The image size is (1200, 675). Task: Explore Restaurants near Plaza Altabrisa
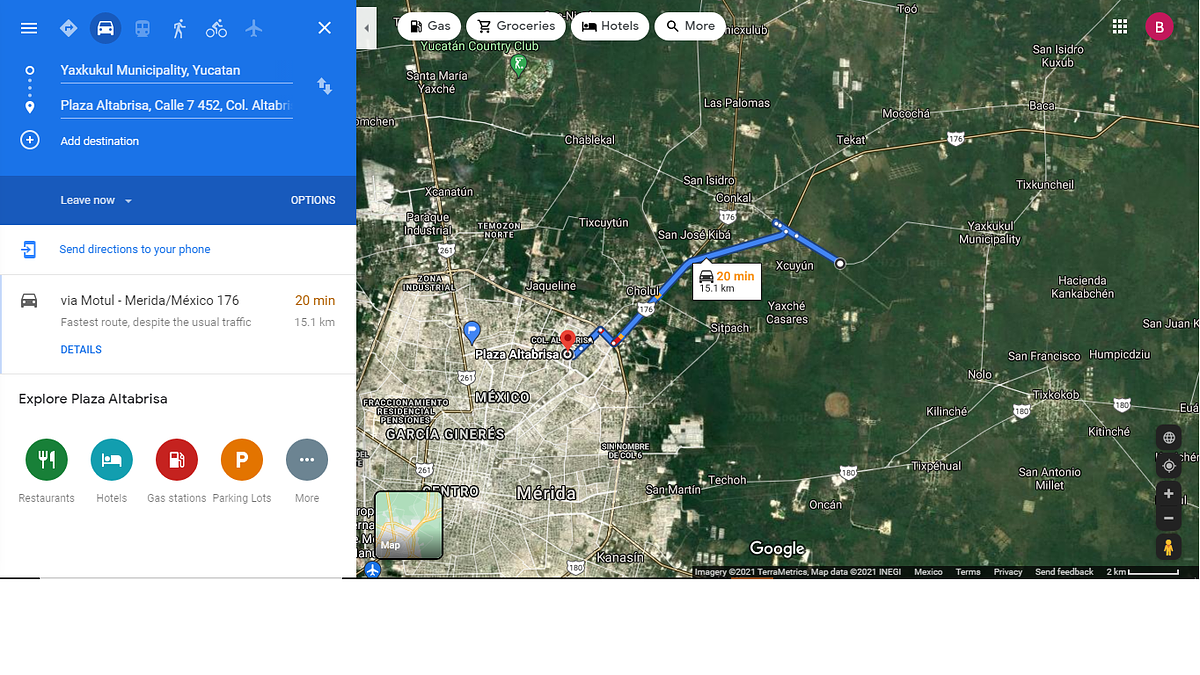46,460
